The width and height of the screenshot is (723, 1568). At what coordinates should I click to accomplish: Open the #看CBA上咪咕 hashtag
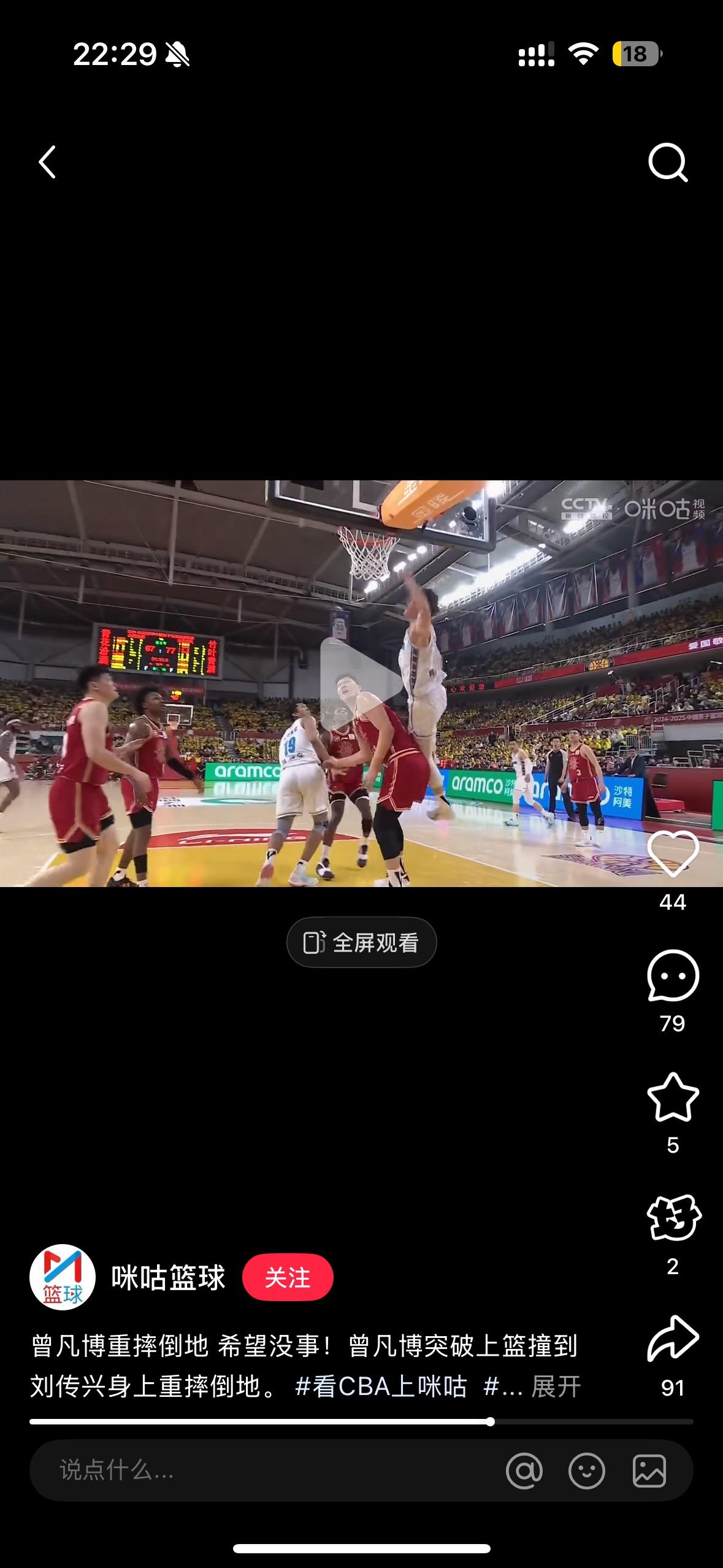click(x=381, y=1386)
